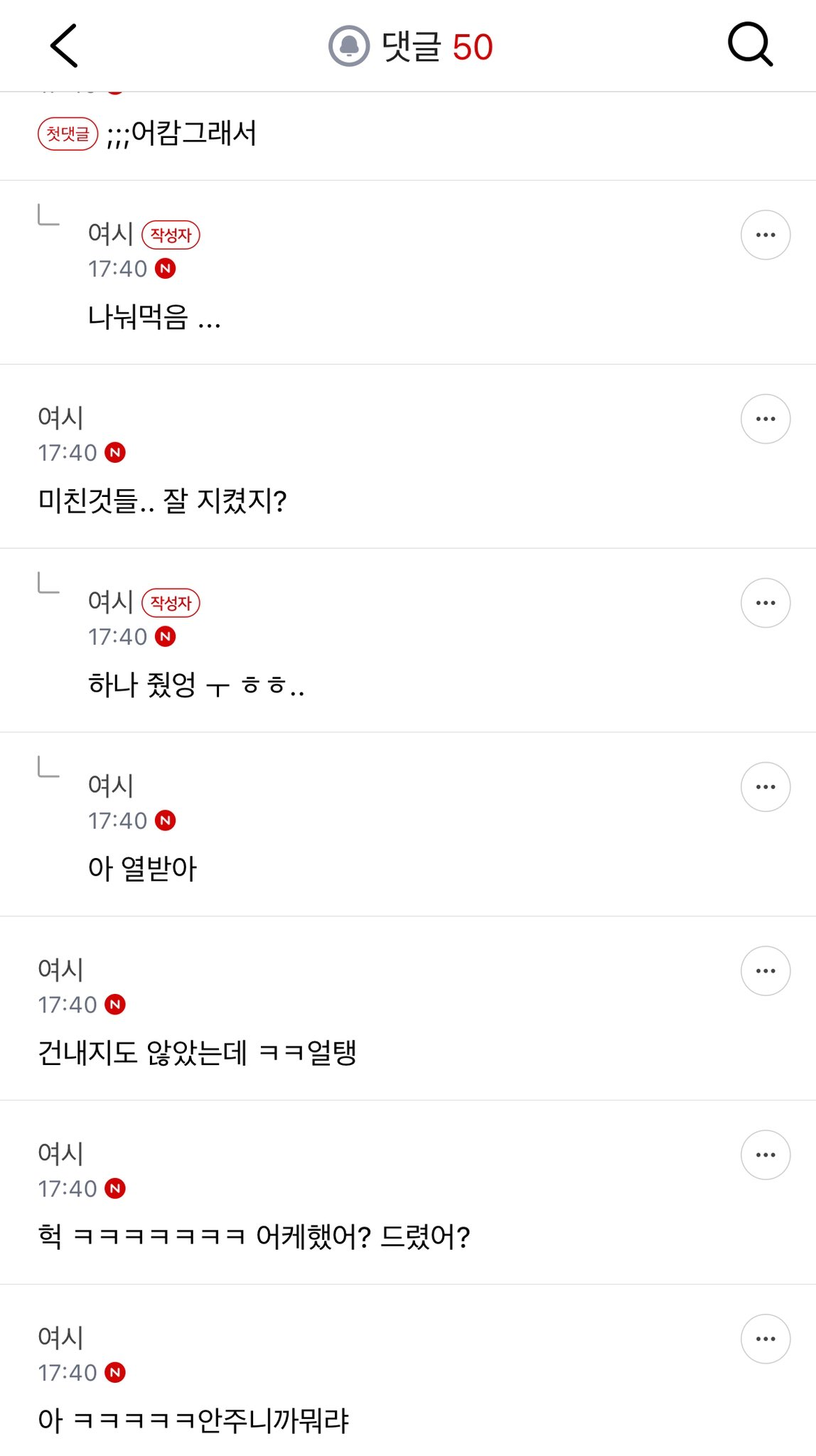Open options for the bottom '아 ㅋㅋㅋㅋㅋ안주니까뭐랴' comment
The height and width of the screenshot is (1456, 816).
[x=764, y=1338]
